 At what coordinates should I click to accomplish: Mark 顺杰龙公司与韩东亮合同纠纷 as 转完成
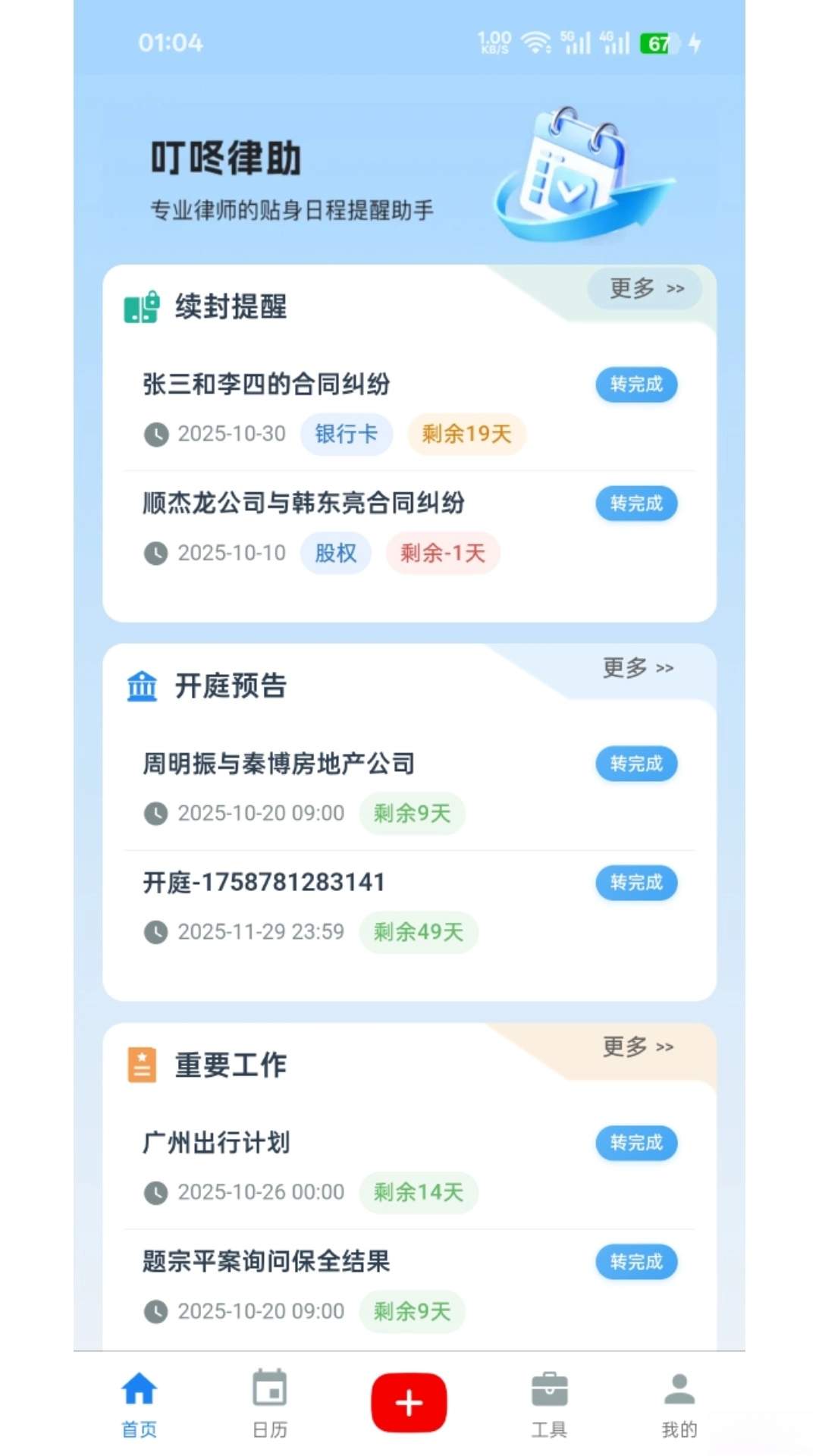636,504
